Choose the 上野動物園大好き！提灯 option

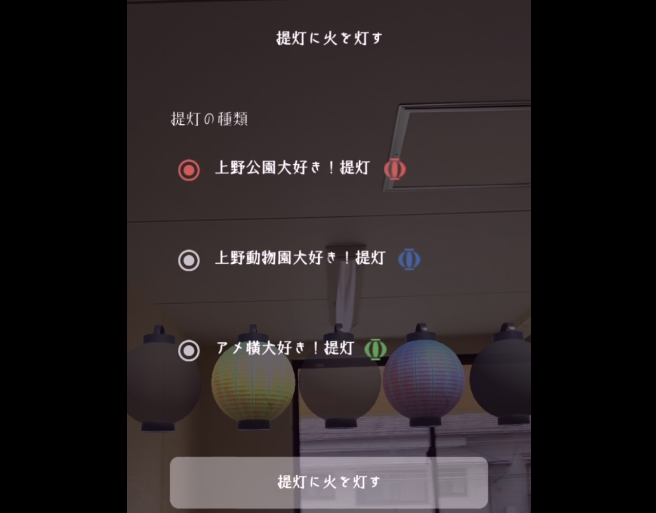(x=189, y=260)
